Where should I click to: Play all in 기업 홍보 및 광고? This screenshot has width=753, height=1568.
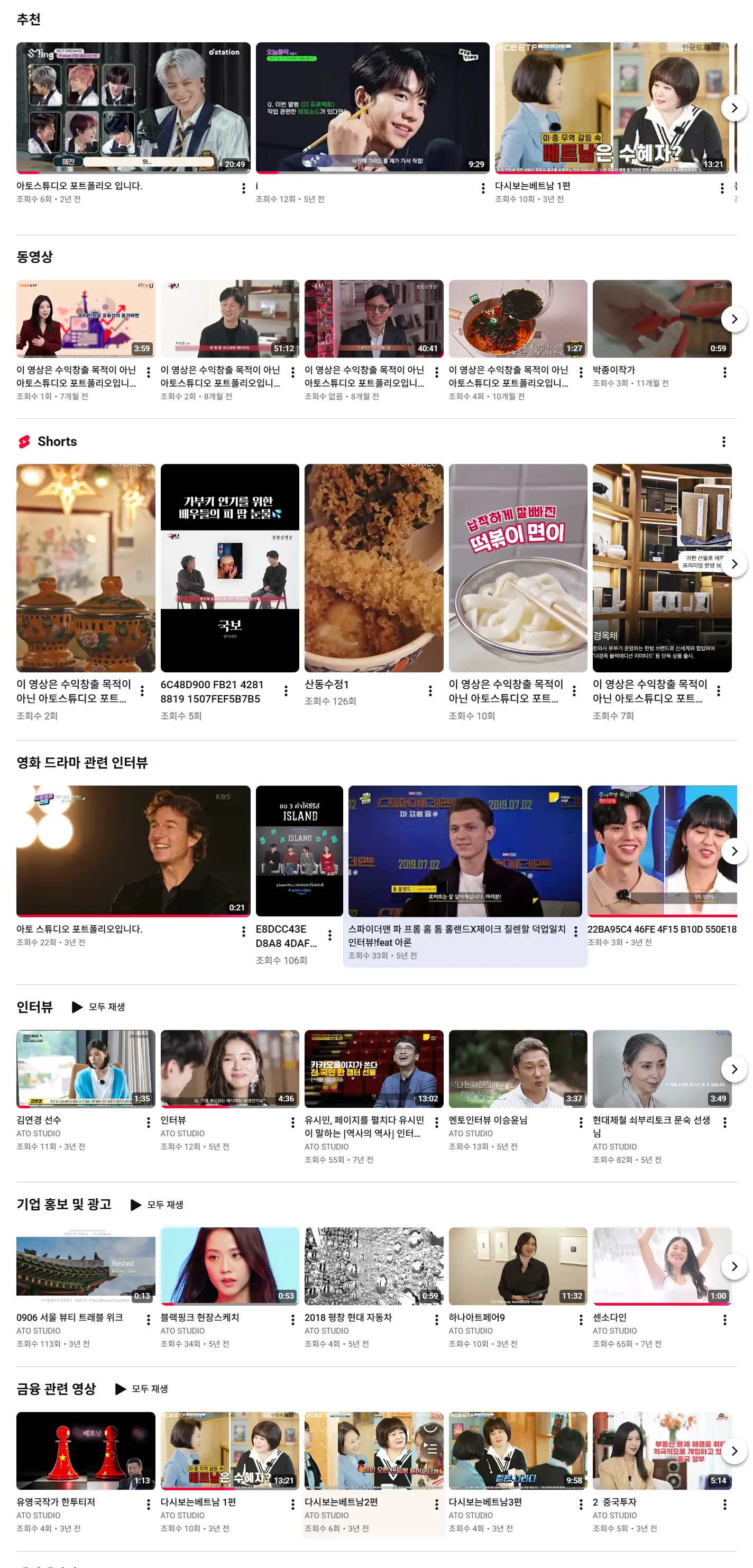pyautogui.click(x=157, y=1205)
